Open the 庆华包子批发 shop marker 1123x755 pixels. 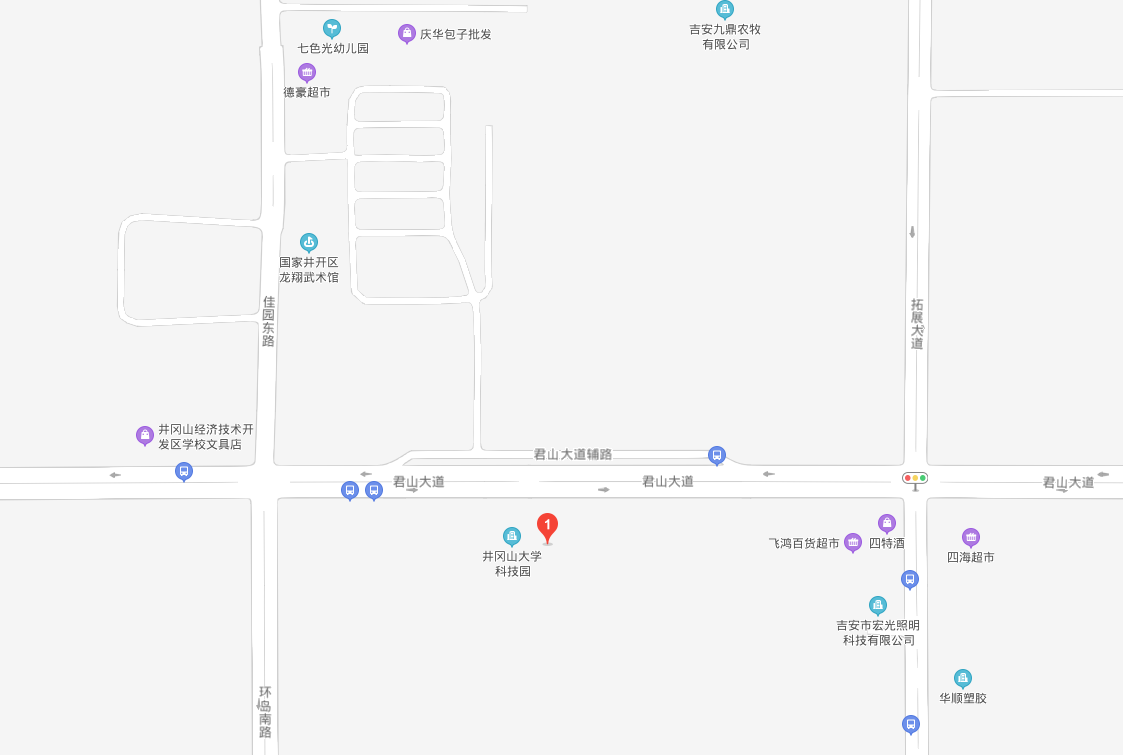[407, 33]
